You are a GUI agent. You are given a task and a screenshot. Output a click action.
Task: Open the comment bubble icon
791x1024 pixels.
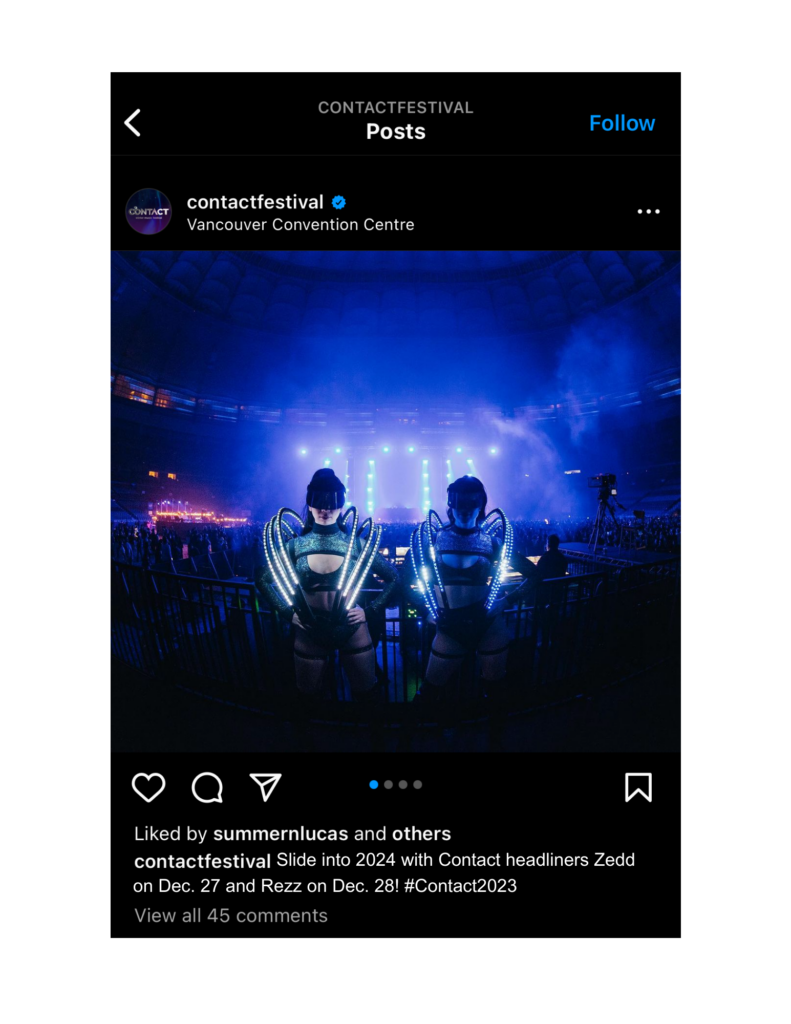[x=207, y=787]
